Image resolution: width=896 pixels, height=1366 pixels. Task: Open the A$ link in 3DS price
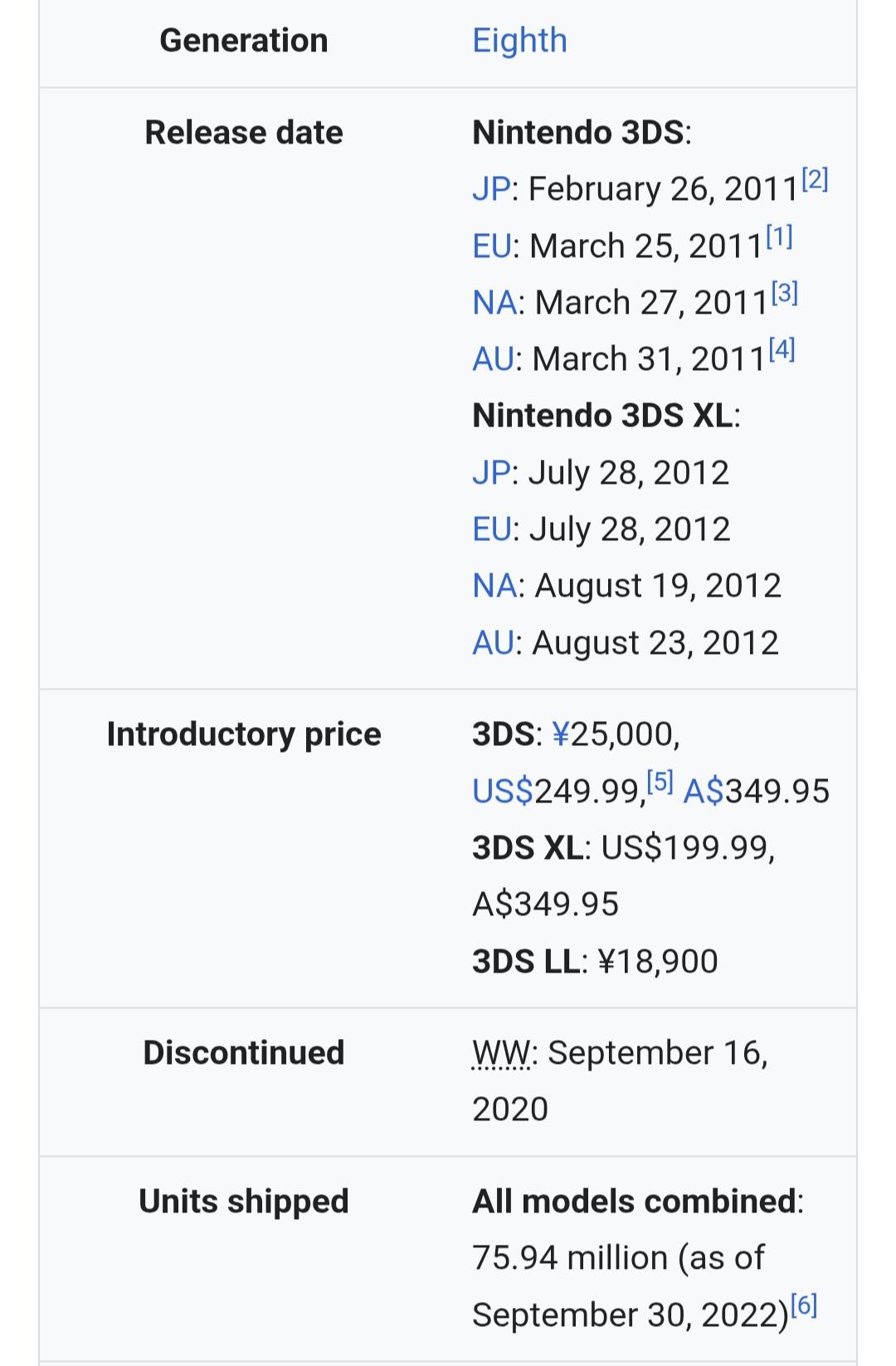point(704,792)
